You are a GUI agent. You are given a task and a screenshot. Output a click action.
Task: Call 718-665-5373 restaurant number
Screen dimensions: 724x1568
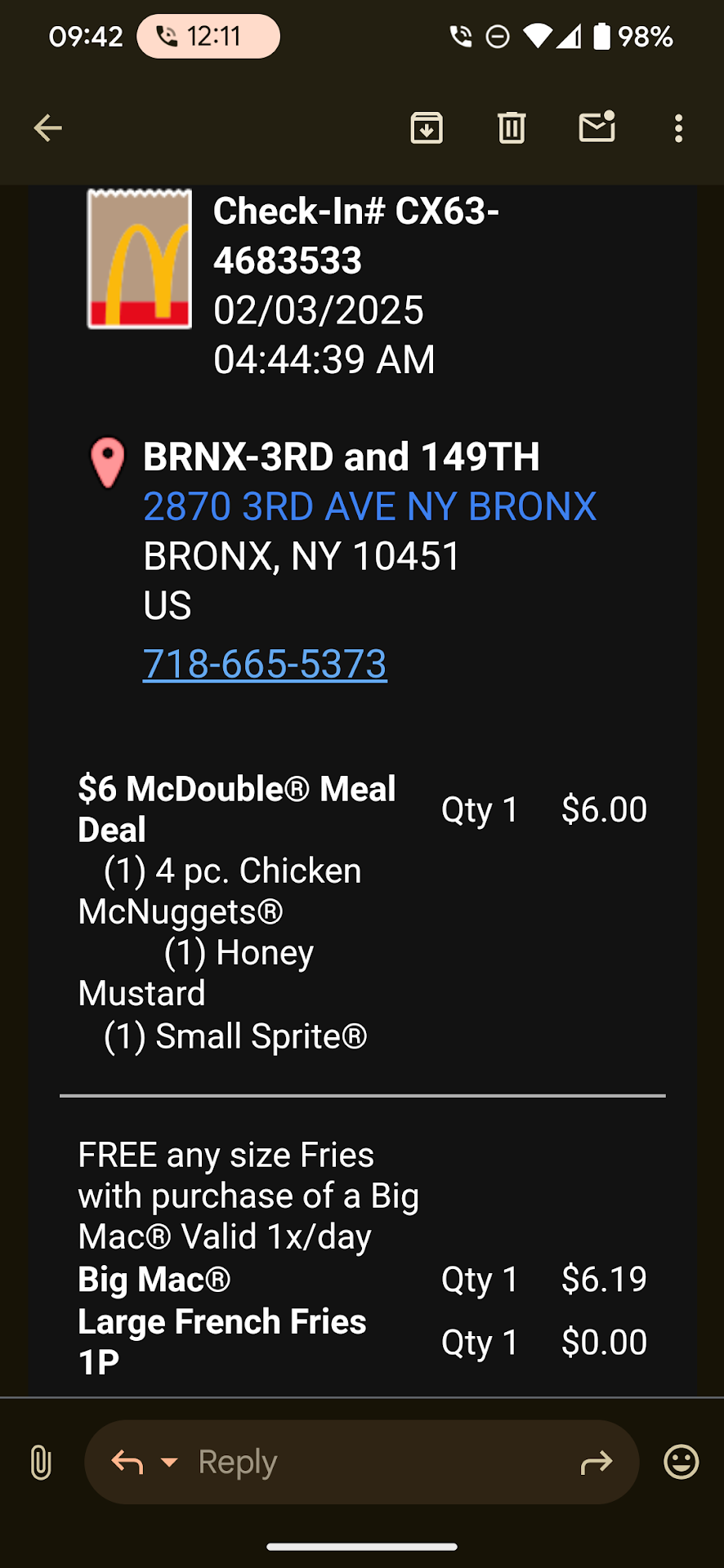(x=265, y=664)
